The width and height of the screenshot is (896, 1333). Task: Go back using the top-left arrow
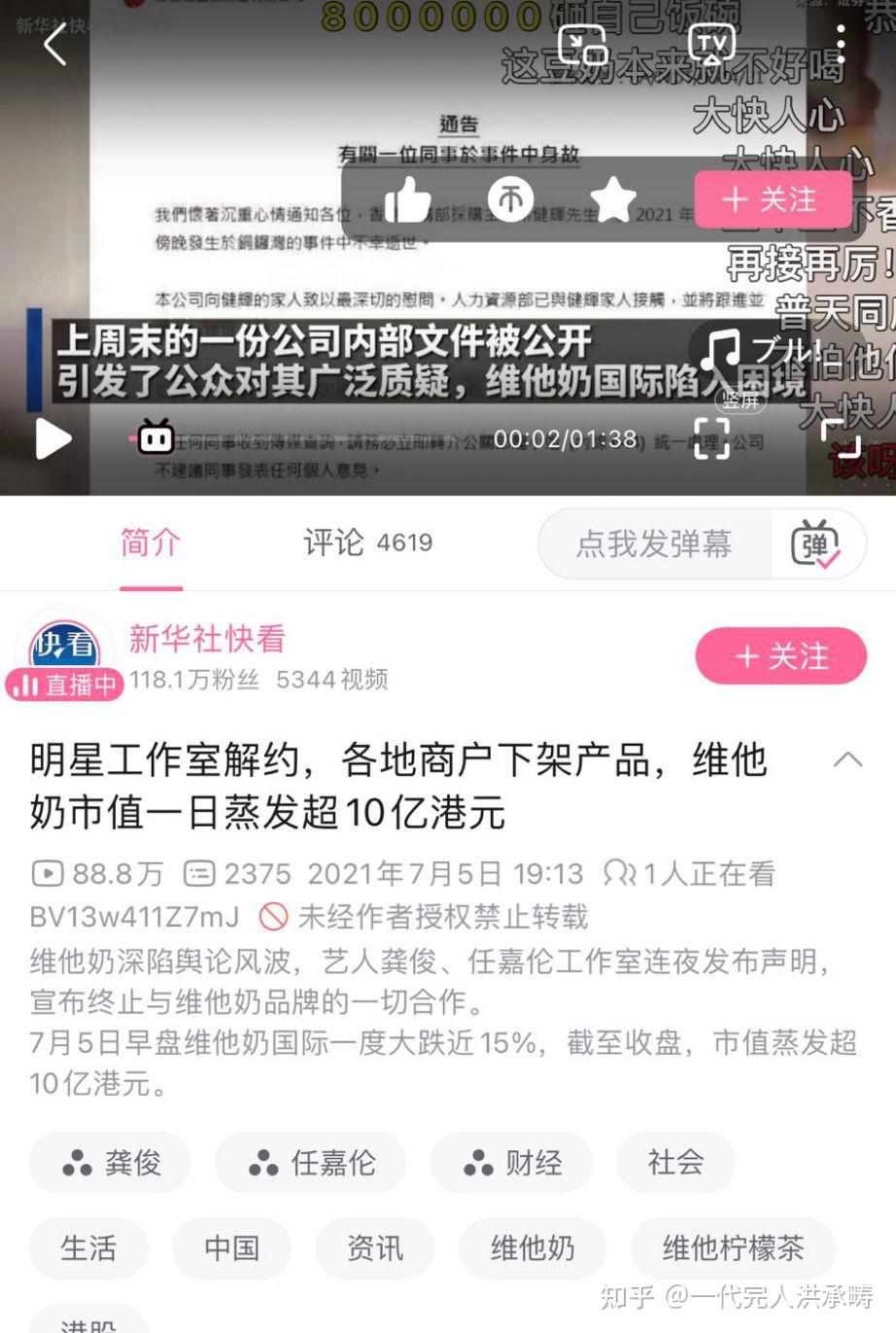[54, 45]
